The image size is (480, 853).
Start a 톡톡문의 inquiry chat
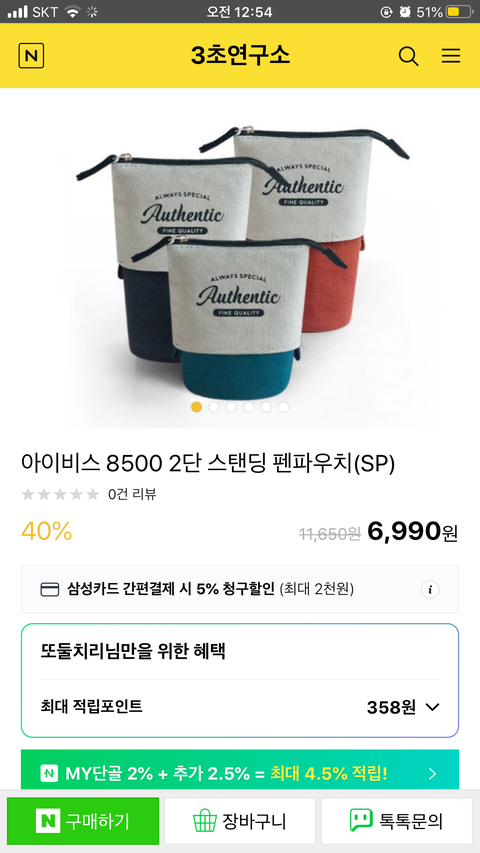click(x=397, y=821)
